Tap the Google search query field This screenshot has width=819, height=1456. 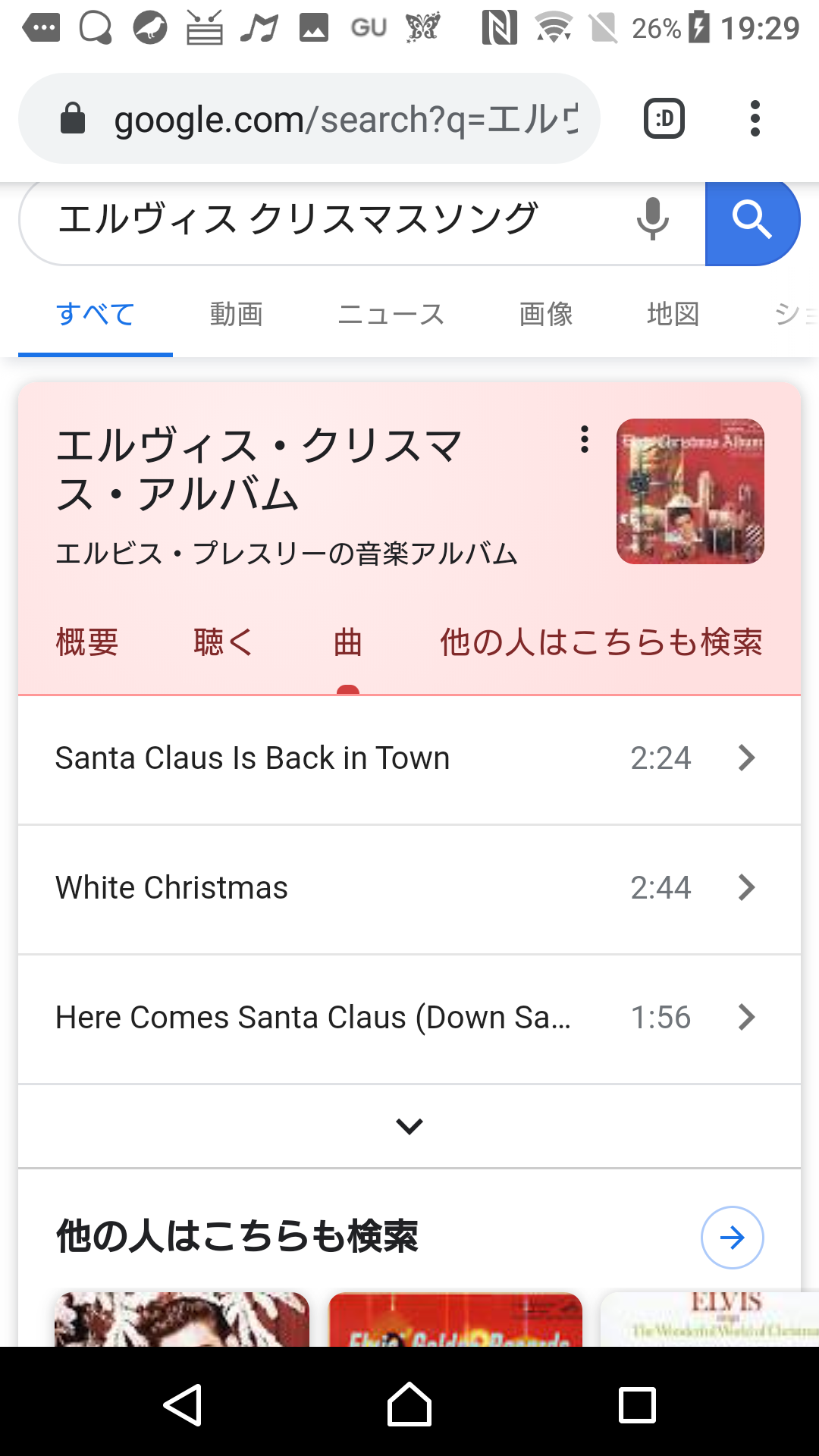pyautogui.click(x=326, y=220)
